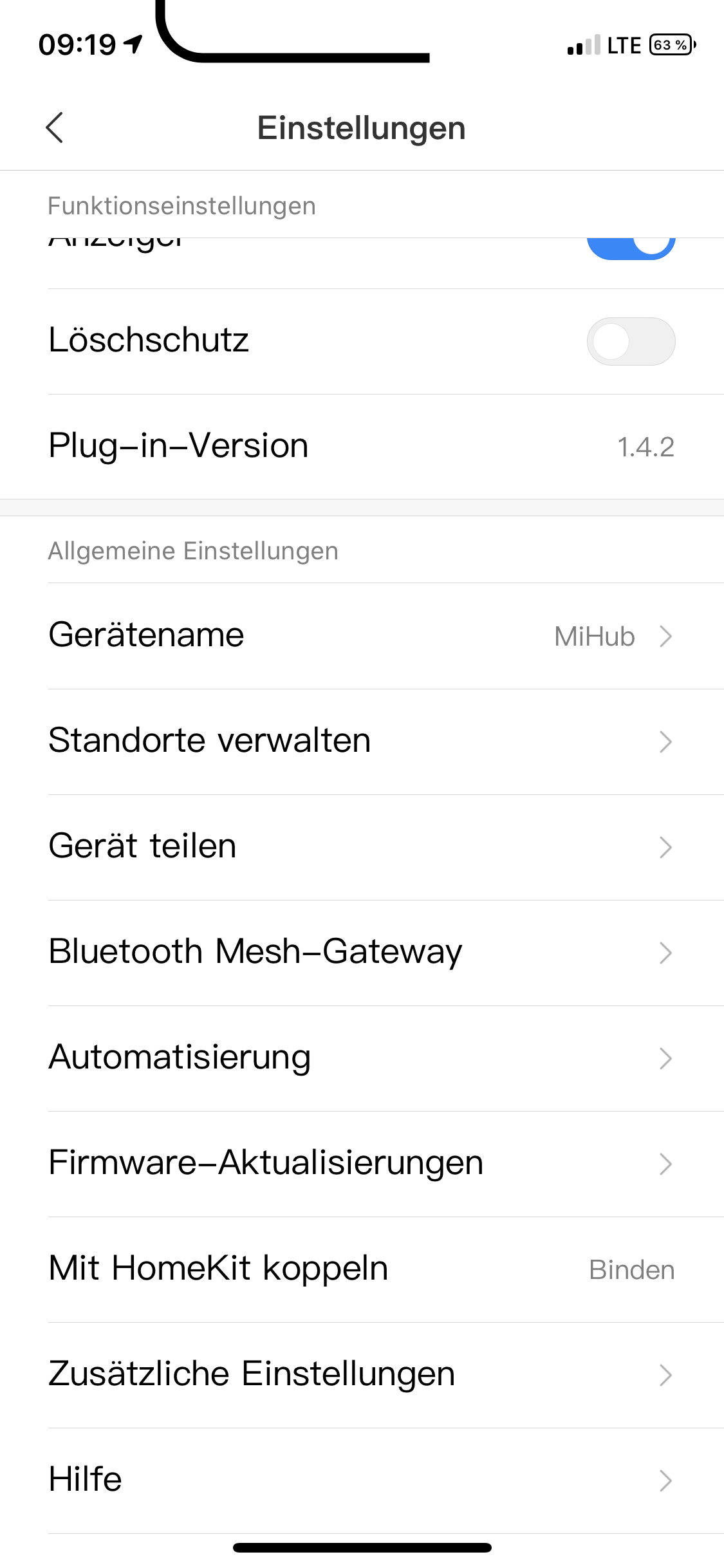Open Gerätename setting showing MiHub

(x=362, y=636)
